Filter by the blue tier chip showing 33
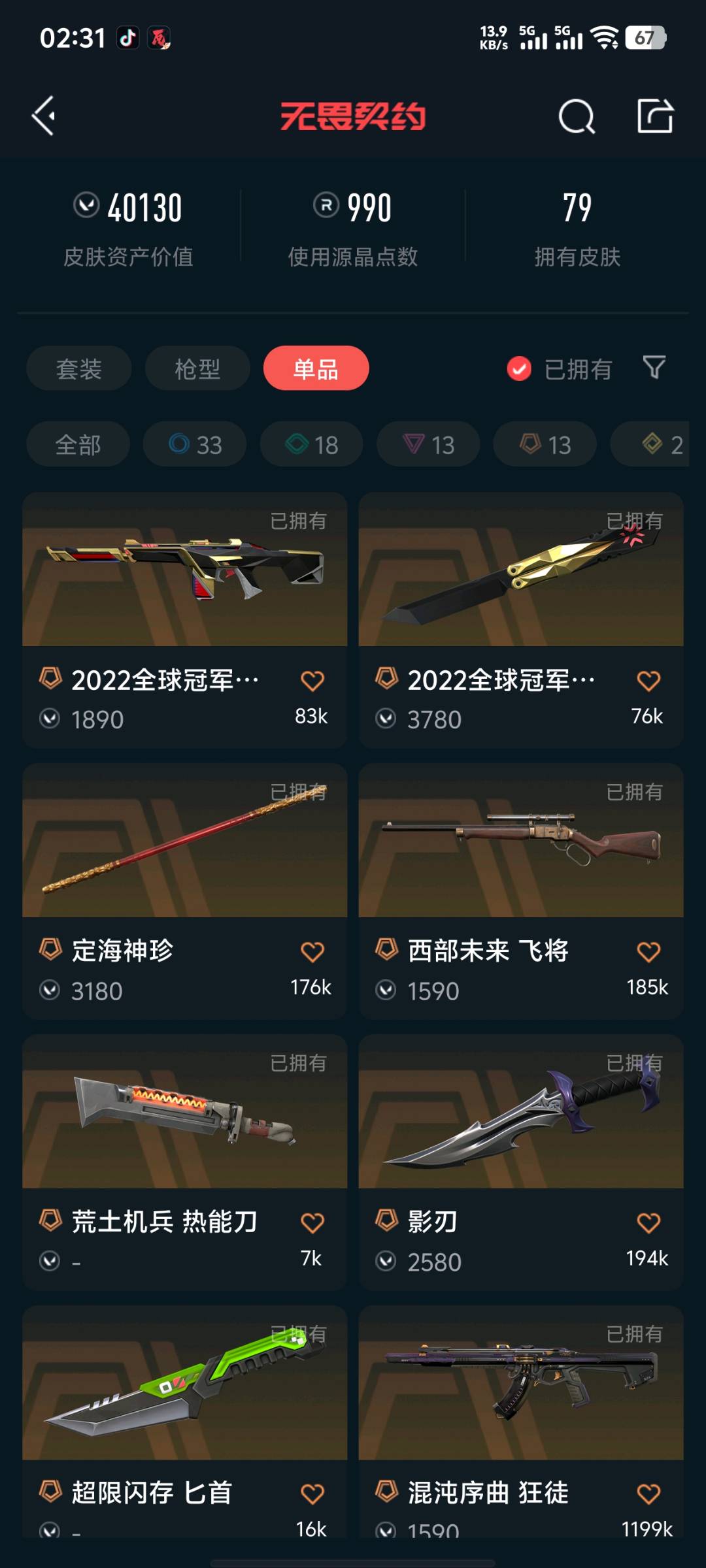Screen dimensions: 706x1568 195,445
